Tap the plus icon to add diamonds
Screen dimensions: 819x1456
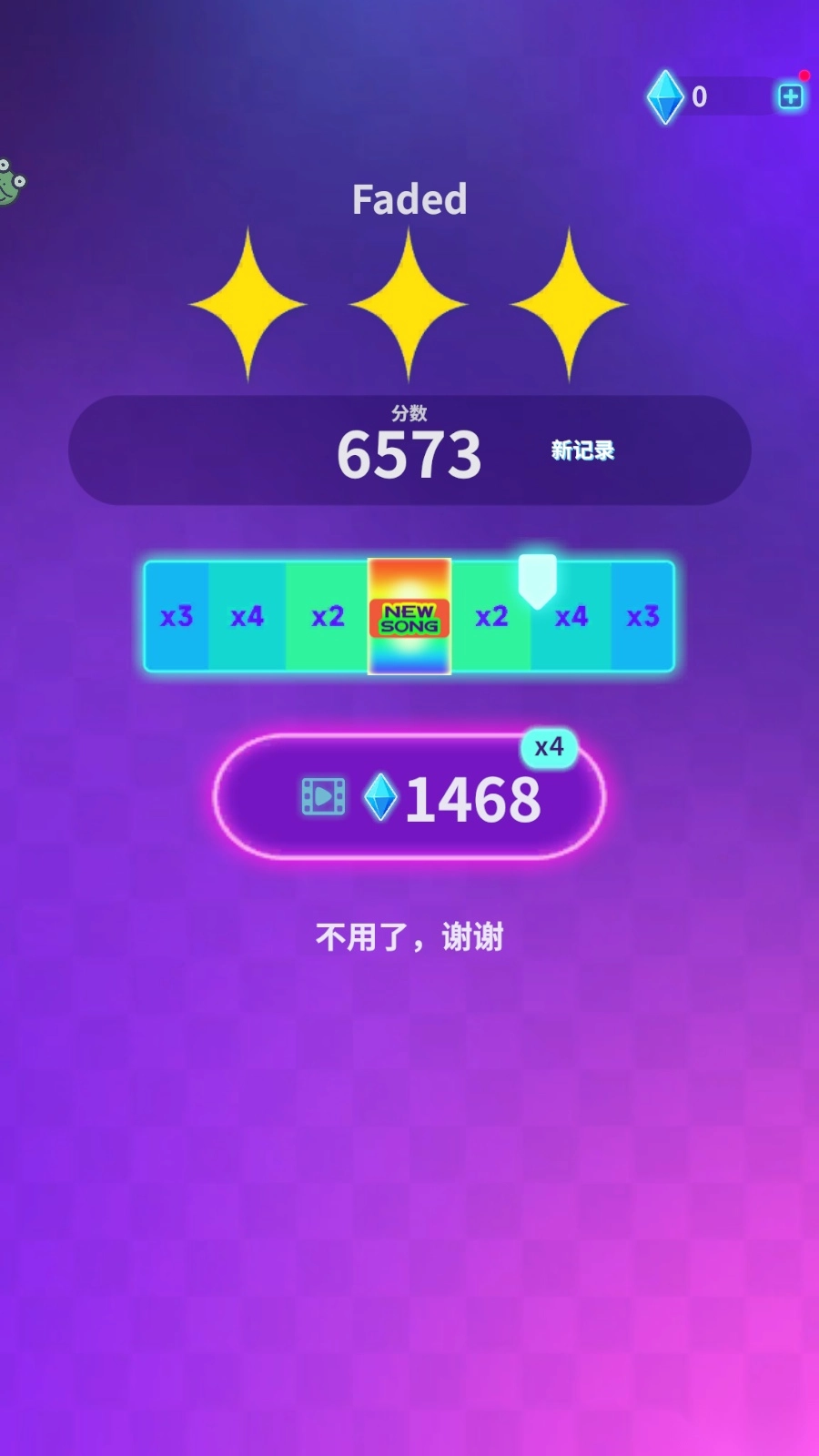click(790, 96)
